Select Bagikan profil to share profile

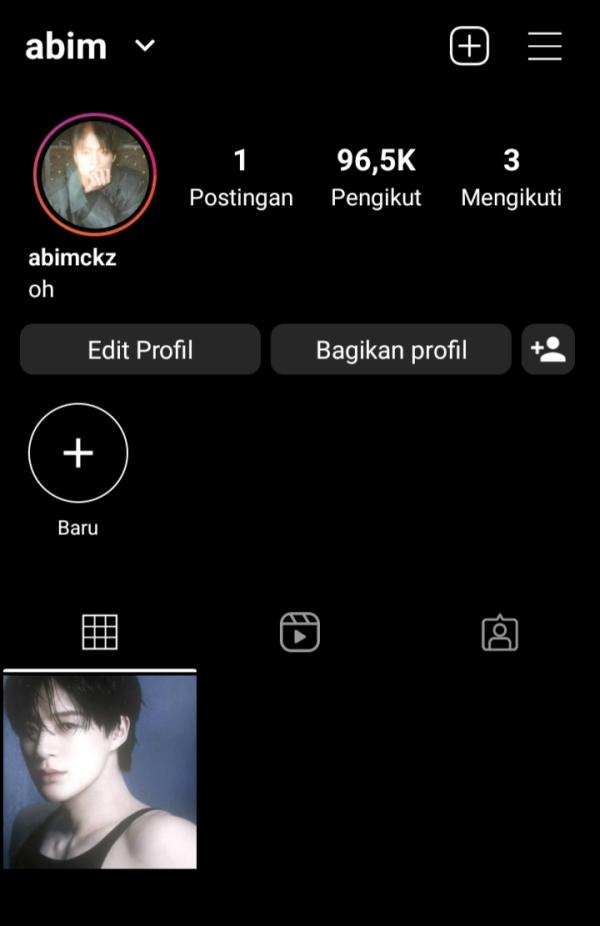[x=391, y=350]
